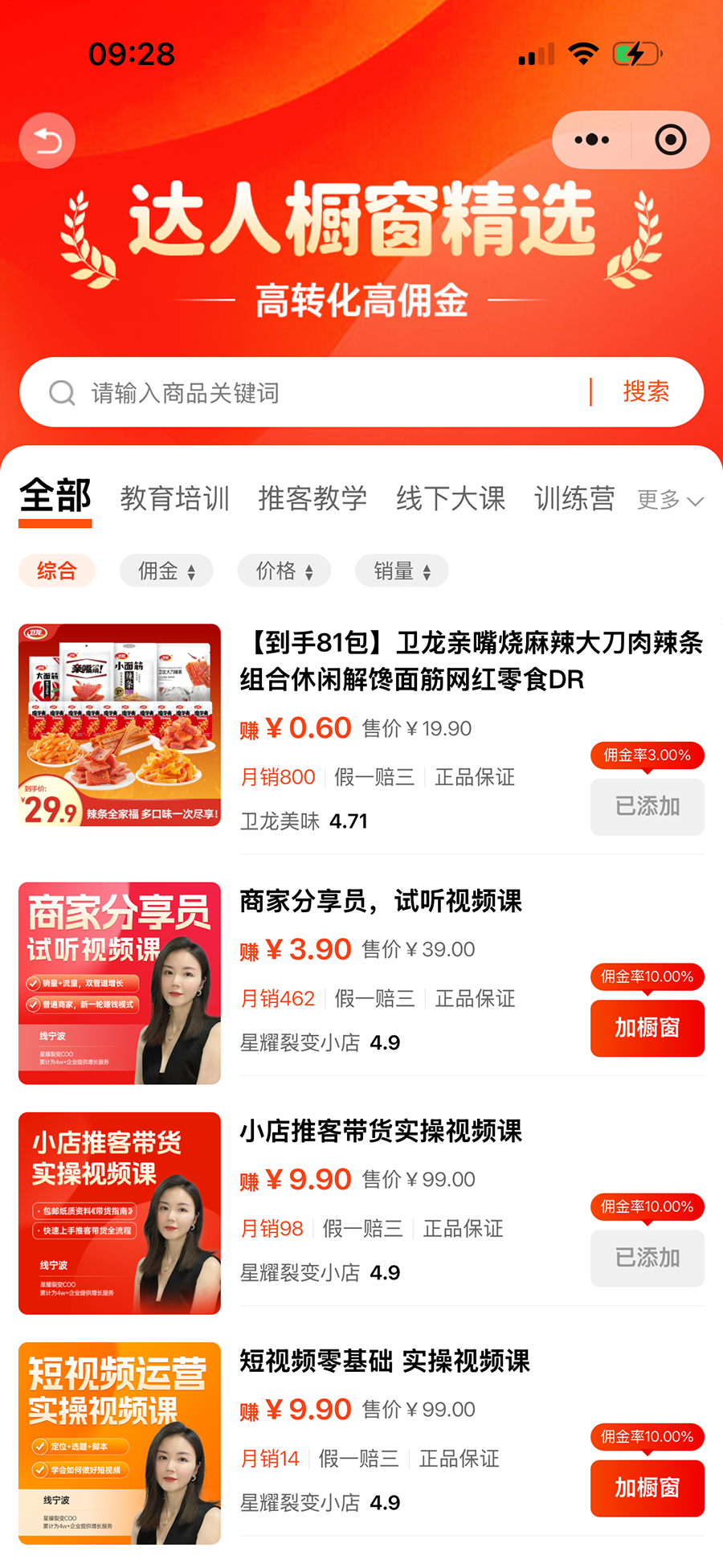Image resolution: width=723 pixels, height=1568 pixels.
Task: Open the 推客教学 tab
Action: coord(312,498)
